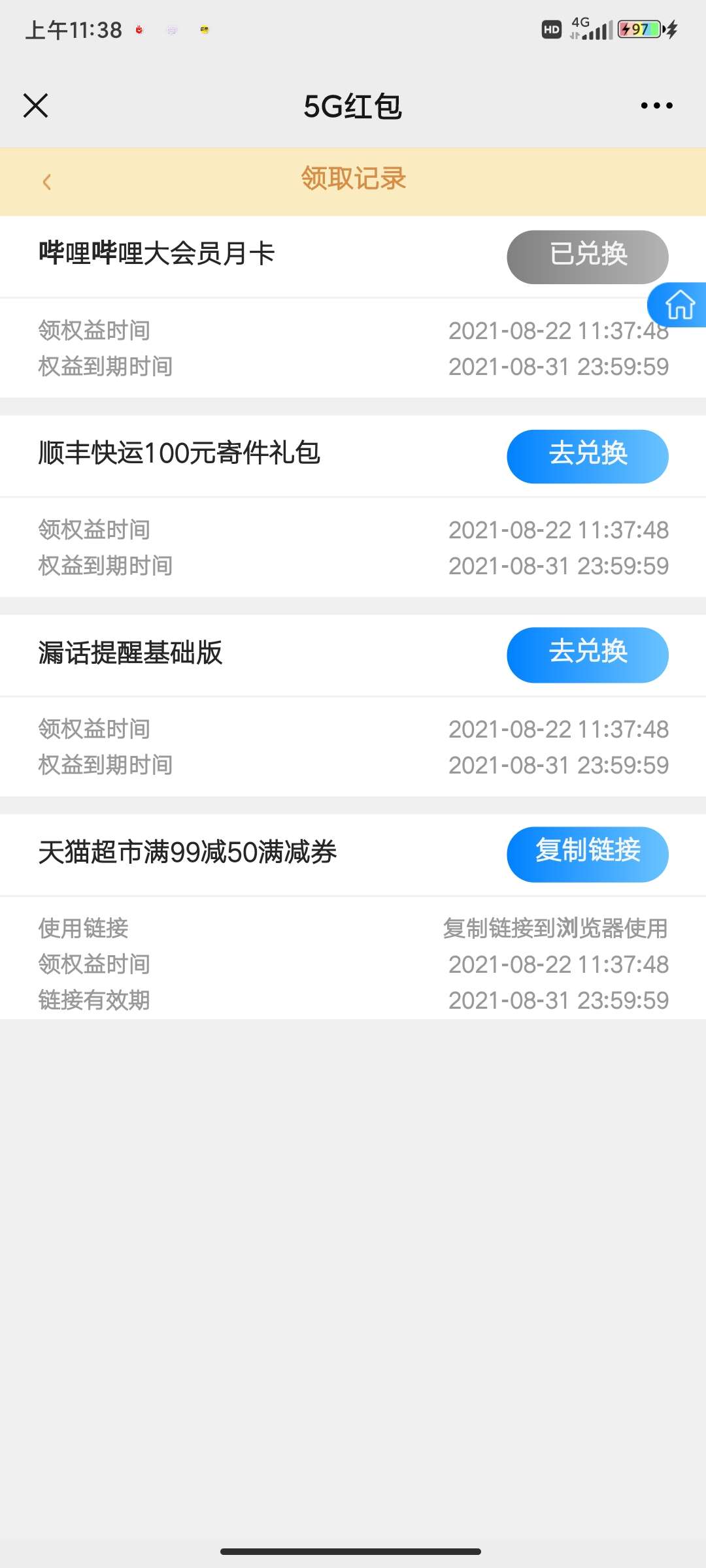Image resolution: width=706 pixels, height=1568 pixels.
Task: Close the 5G红包 page
Action: coord(35,105)
